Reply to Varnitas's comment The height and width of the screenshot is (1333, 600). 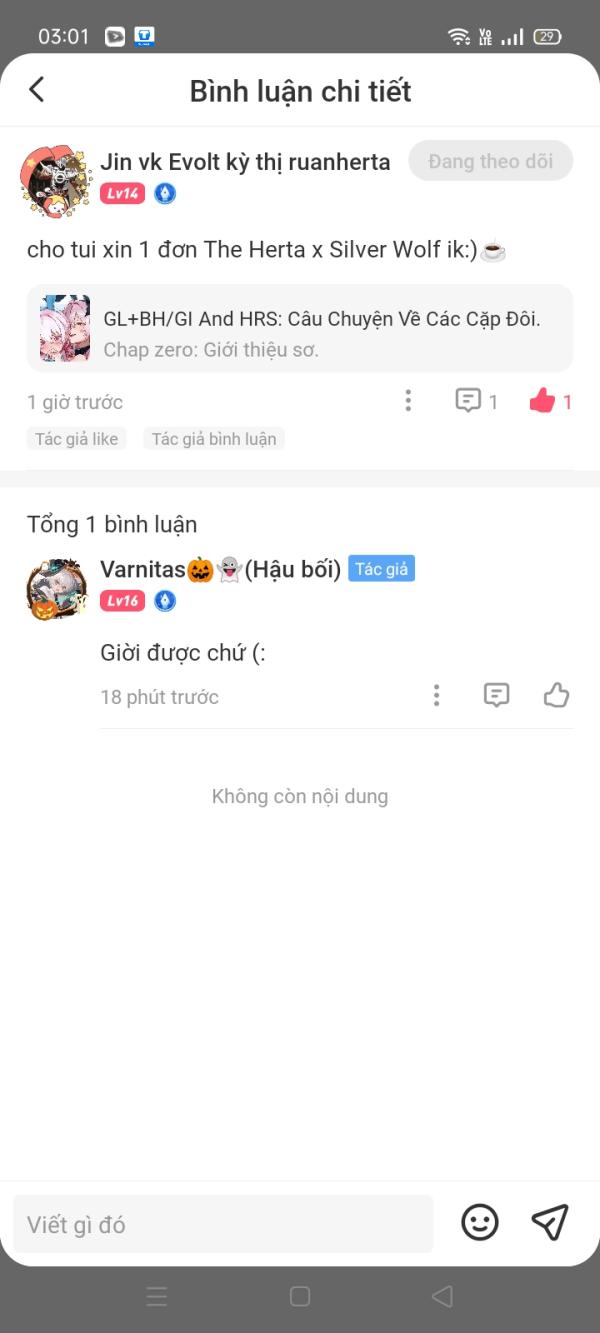(496, 696)
